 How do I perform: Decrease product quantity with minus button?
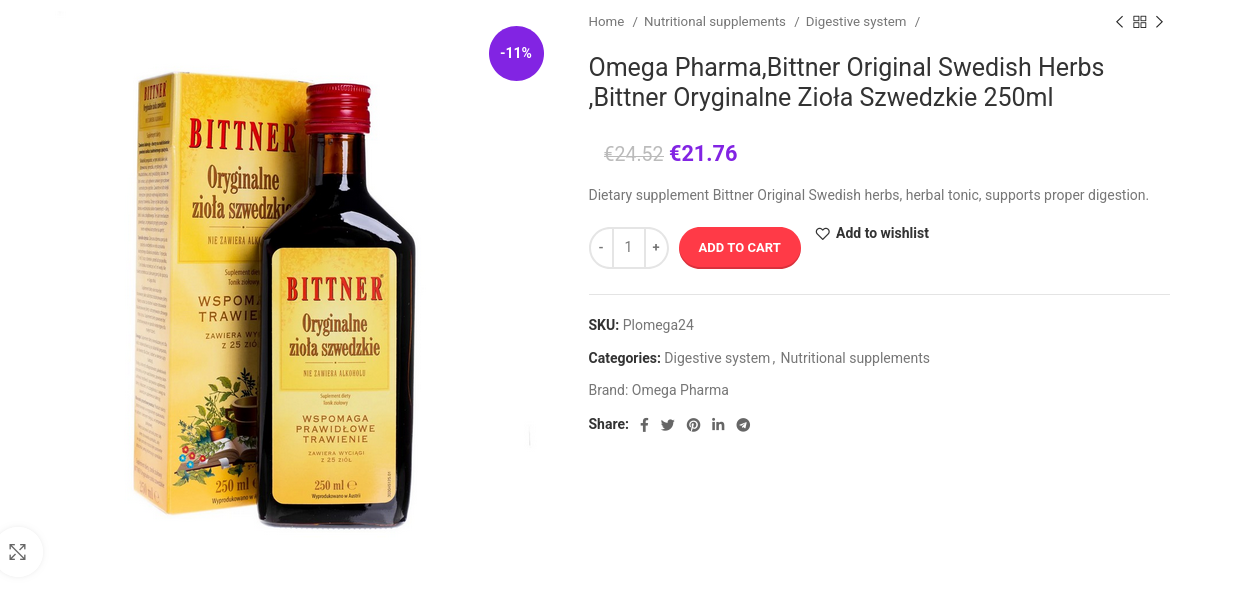(x=601, y=248)
